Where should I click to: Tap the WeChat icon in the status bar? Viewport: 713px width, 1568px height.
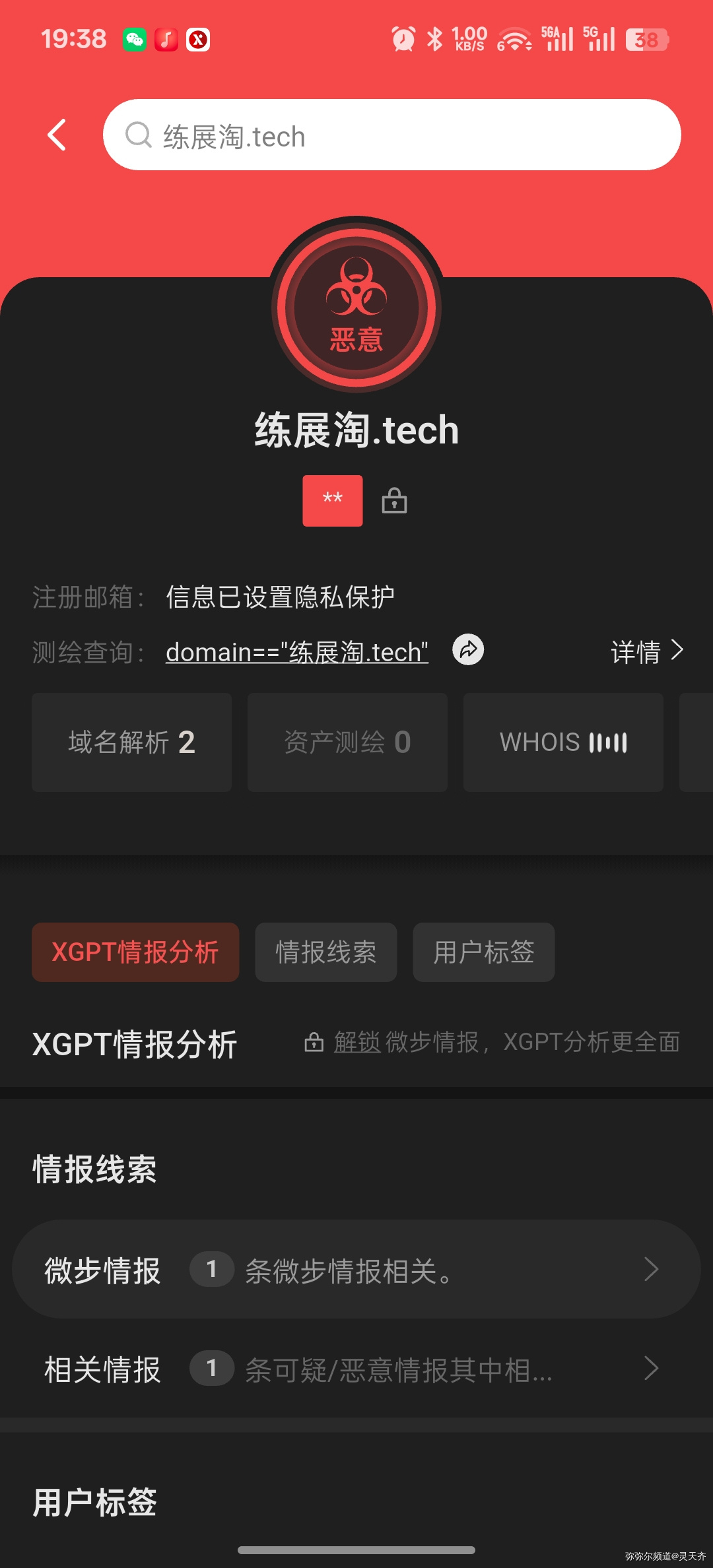click(x=134, y=38)
